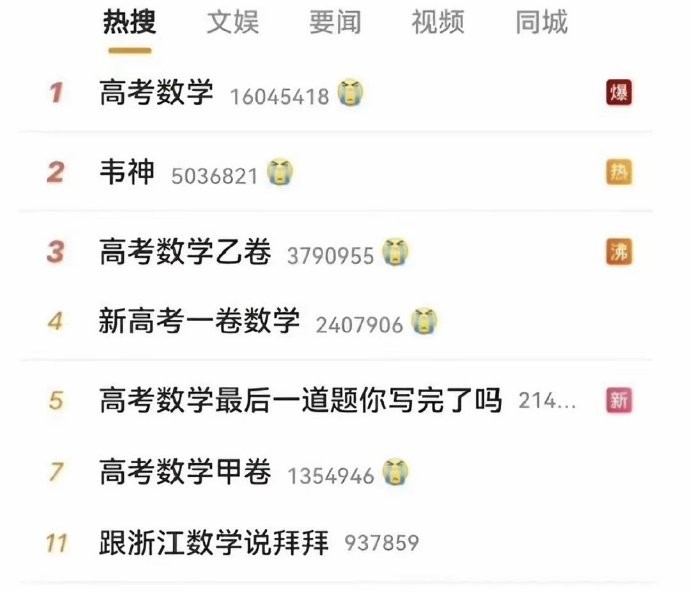Open the top trending topic 高考数学
This screenshot has height=593, width=690.
coord(157,94)
